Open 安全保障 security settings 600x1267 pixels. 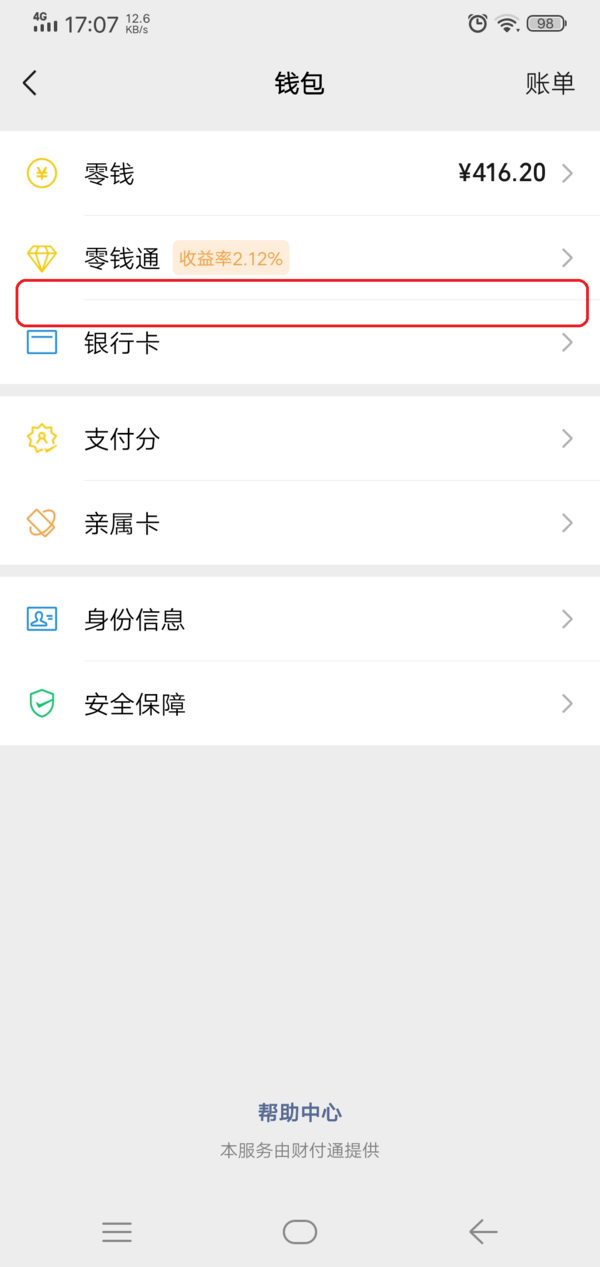coord(300,704)
